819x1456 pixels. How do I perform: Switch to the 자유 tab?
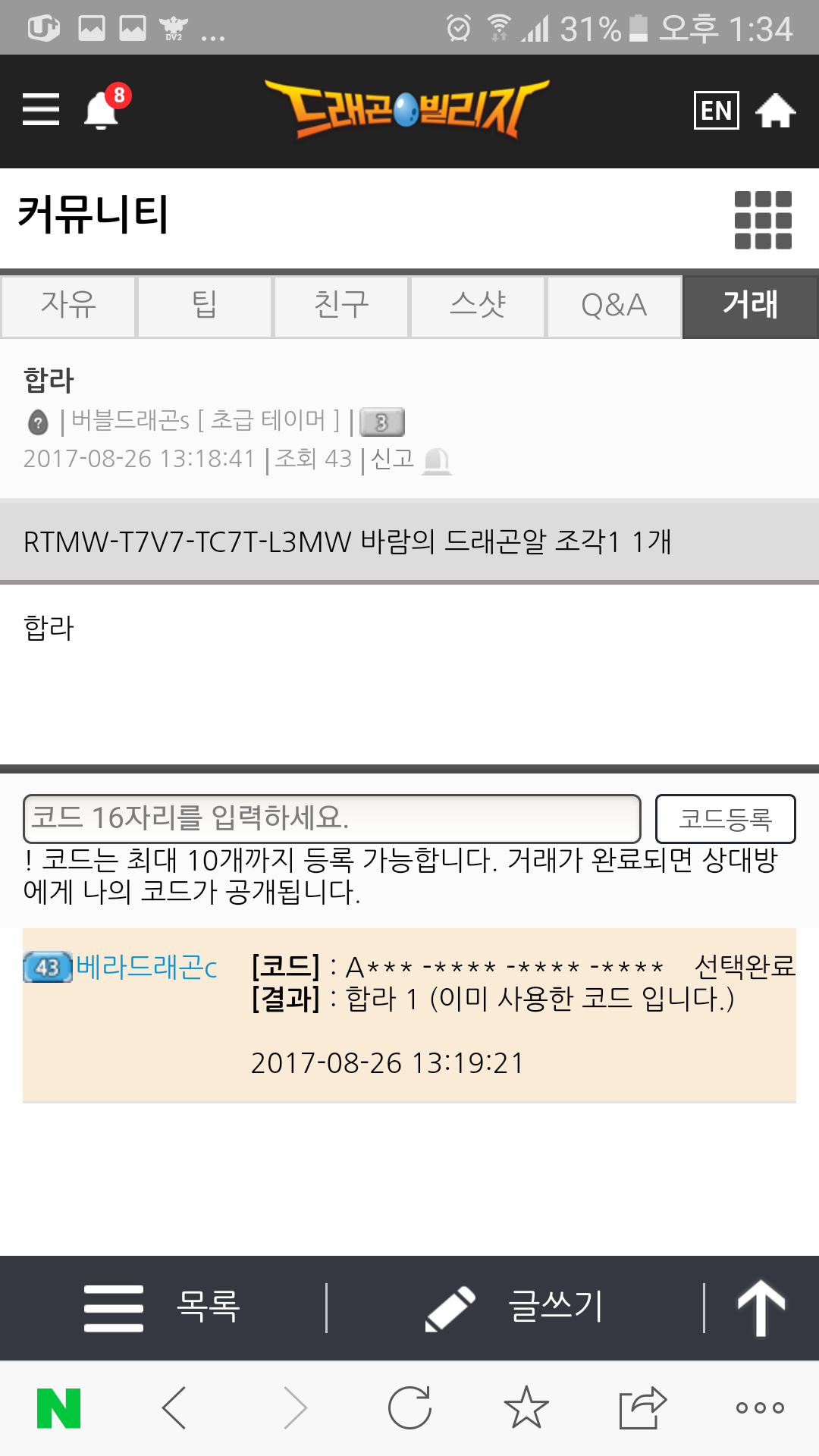[68, 306]
